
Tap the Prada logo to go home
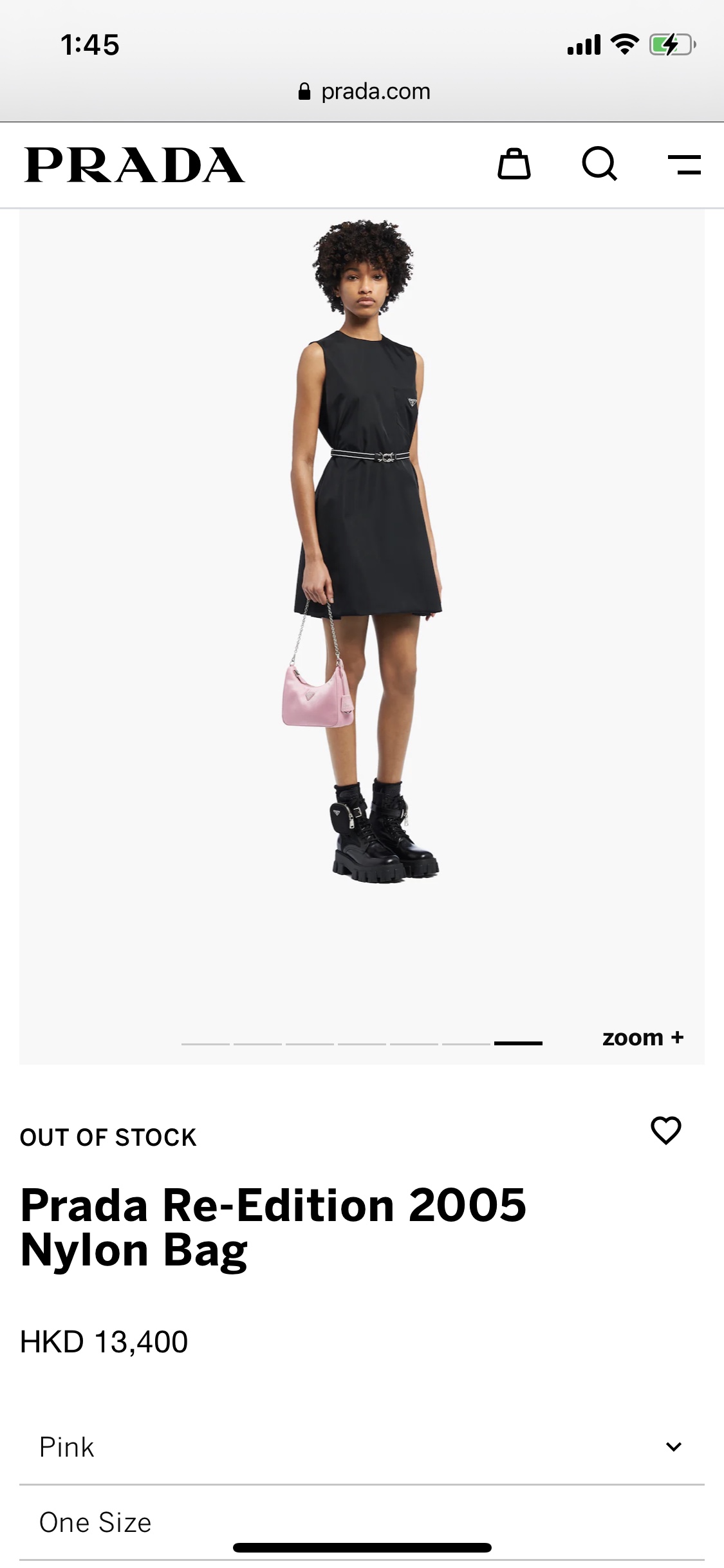pos(135,165)
